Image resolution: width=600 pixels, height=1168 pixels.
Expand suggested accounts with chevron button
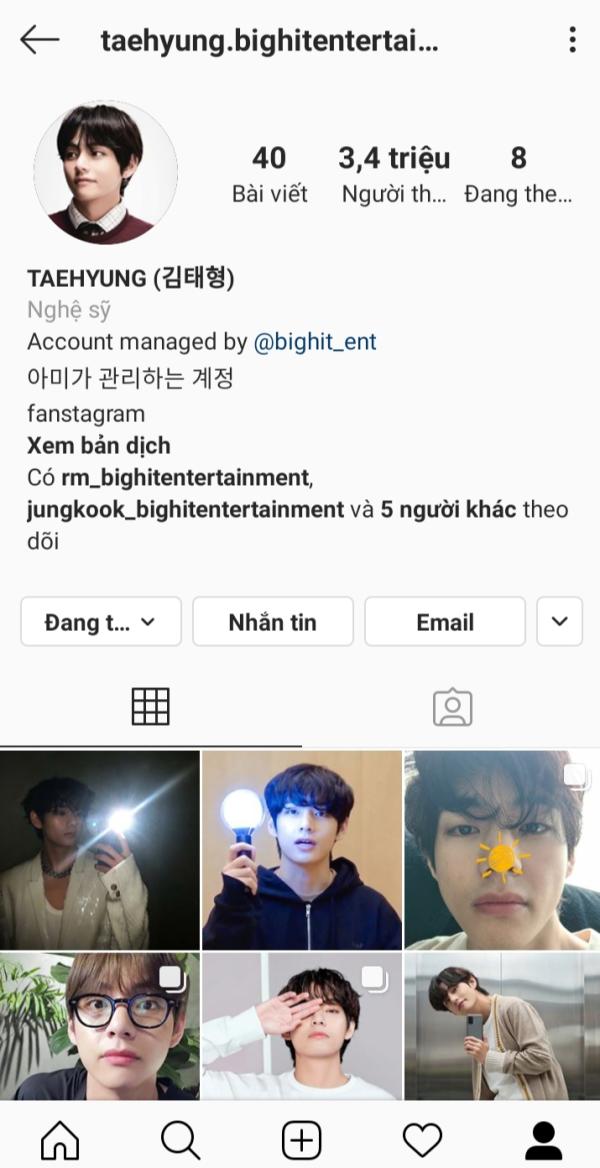(x=559, y=622)
